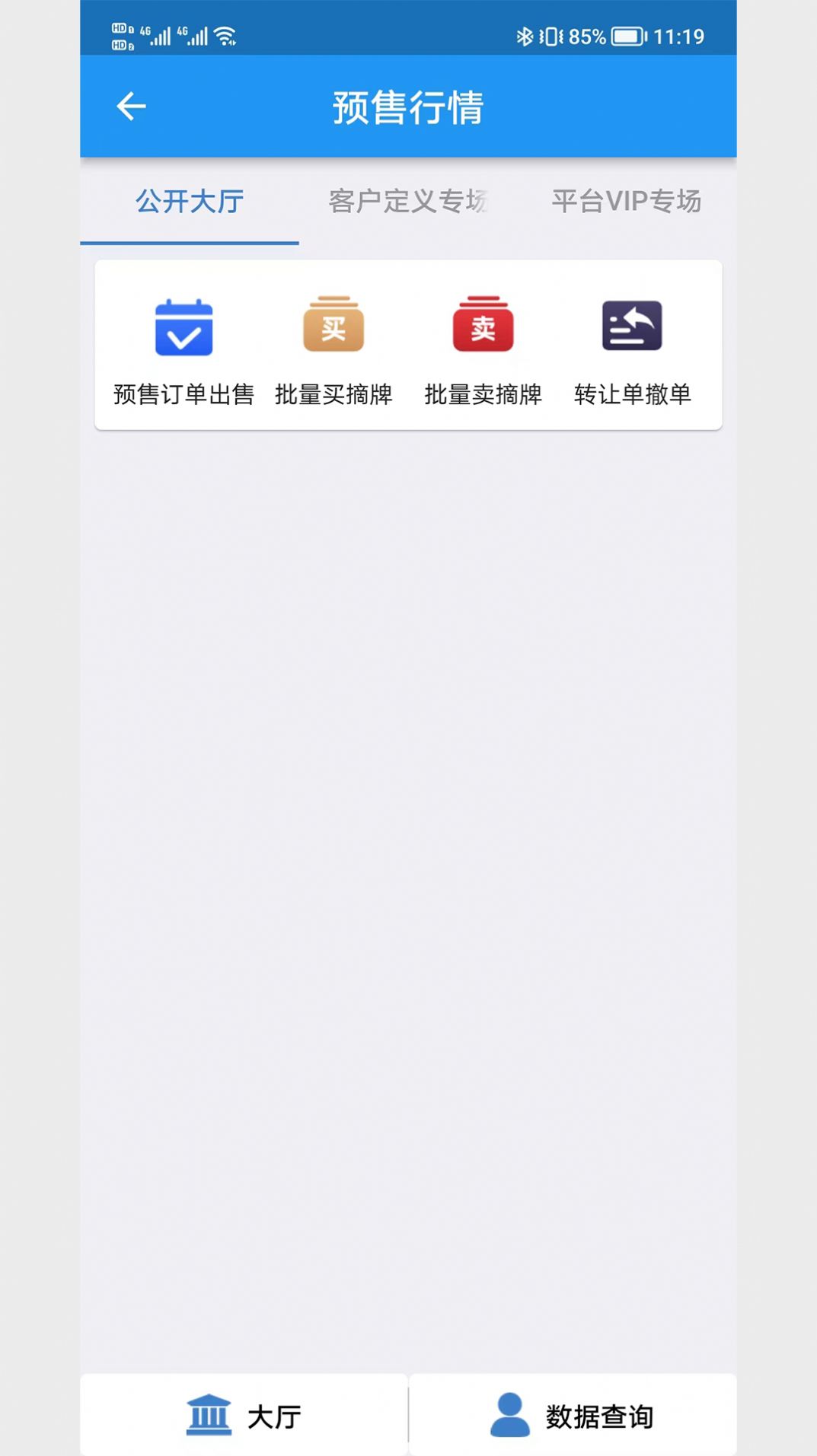This screenshot has height=1456, width=817.
Task: Tap the red 卖 icon for batch selling
Action: coord(483,326)
